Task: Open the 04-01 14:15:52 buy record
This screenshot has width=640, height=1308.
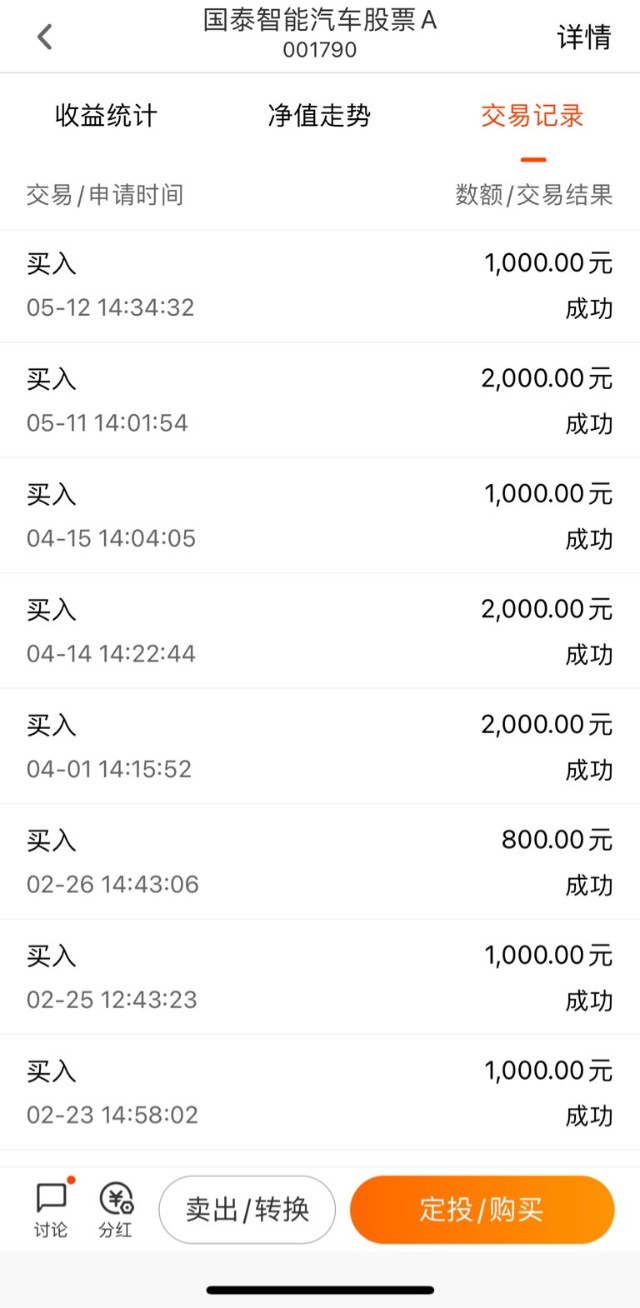Action: 320,746
